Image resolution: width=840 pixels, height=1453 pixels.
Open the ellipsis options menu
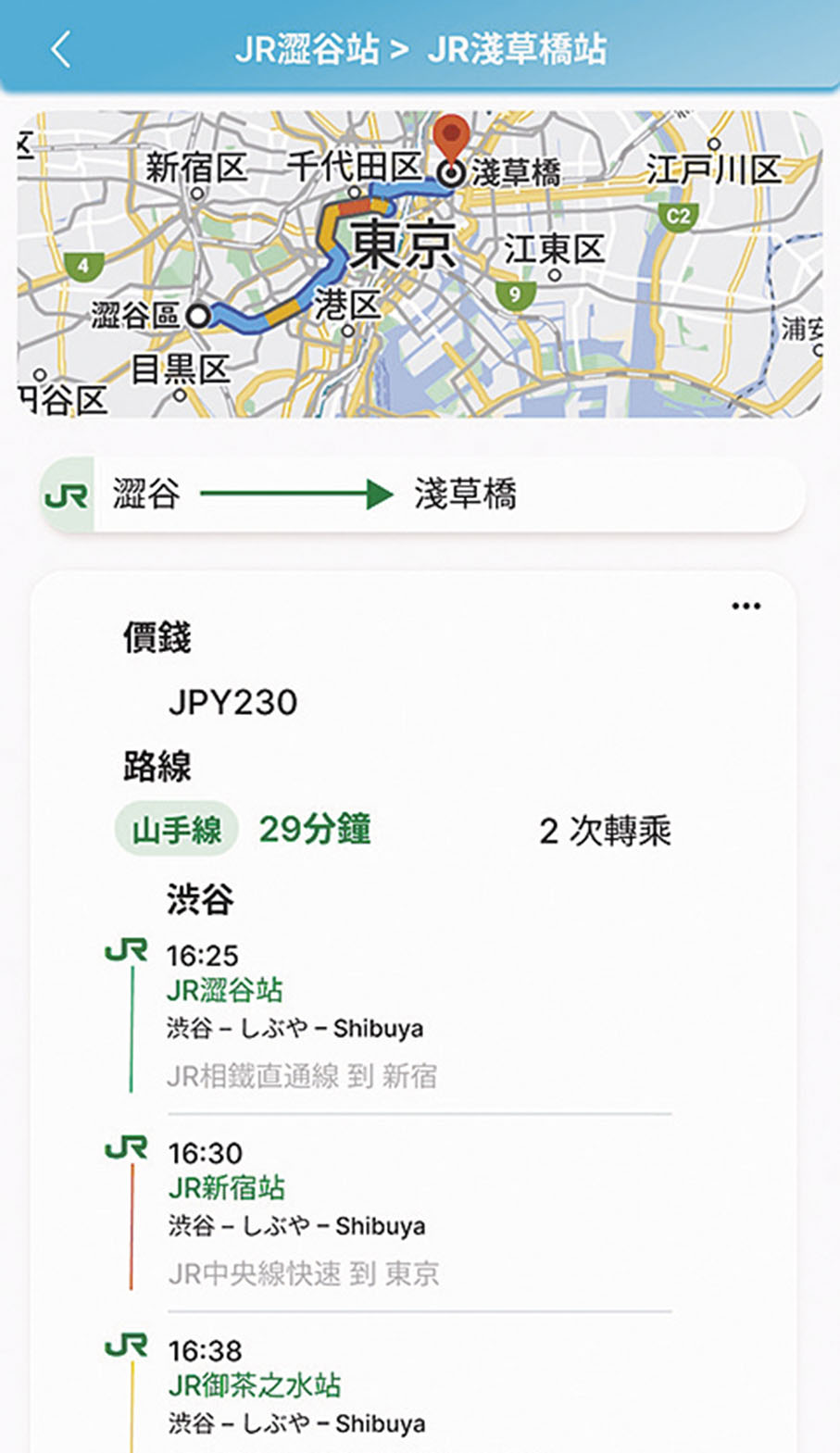(746, 604)
